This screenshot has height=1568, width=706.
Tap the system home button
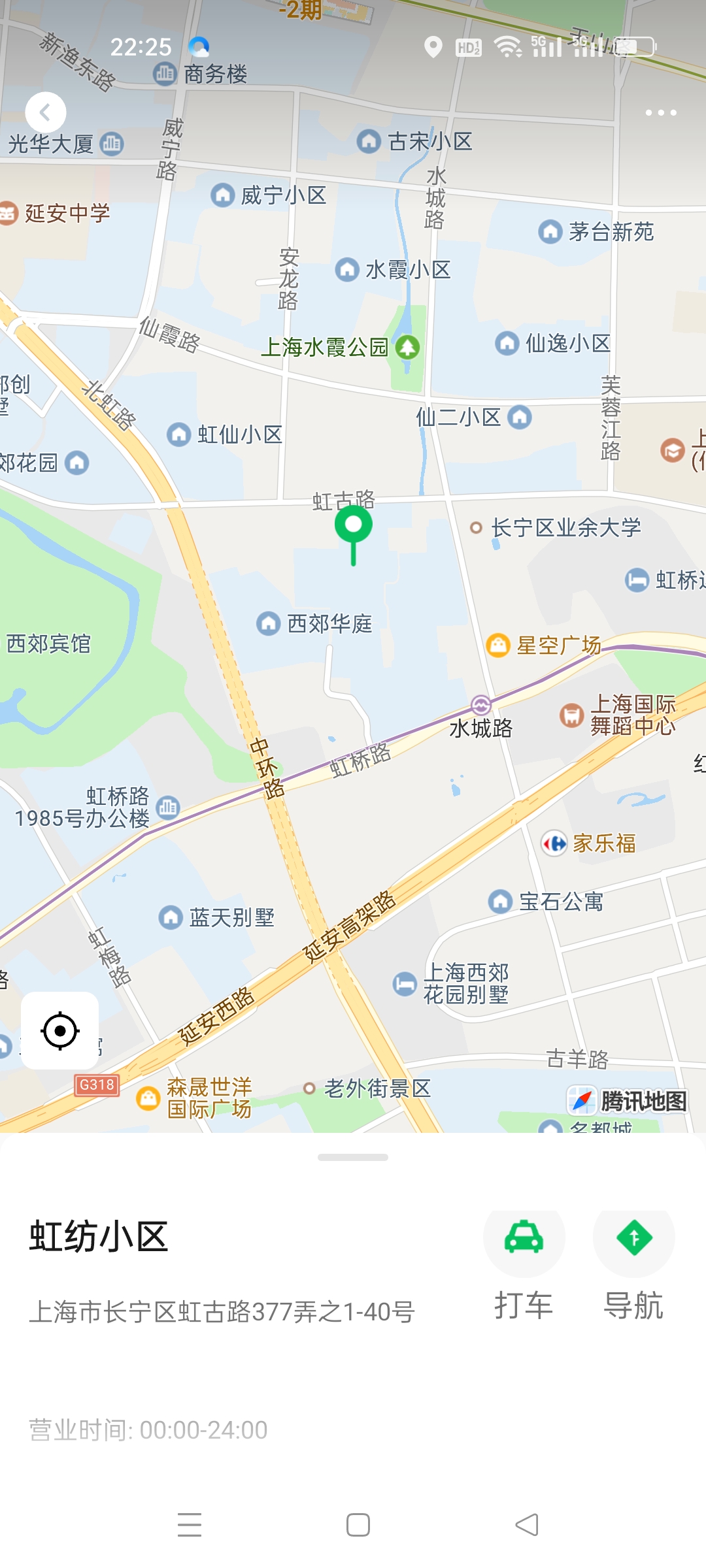point(358,1525)
